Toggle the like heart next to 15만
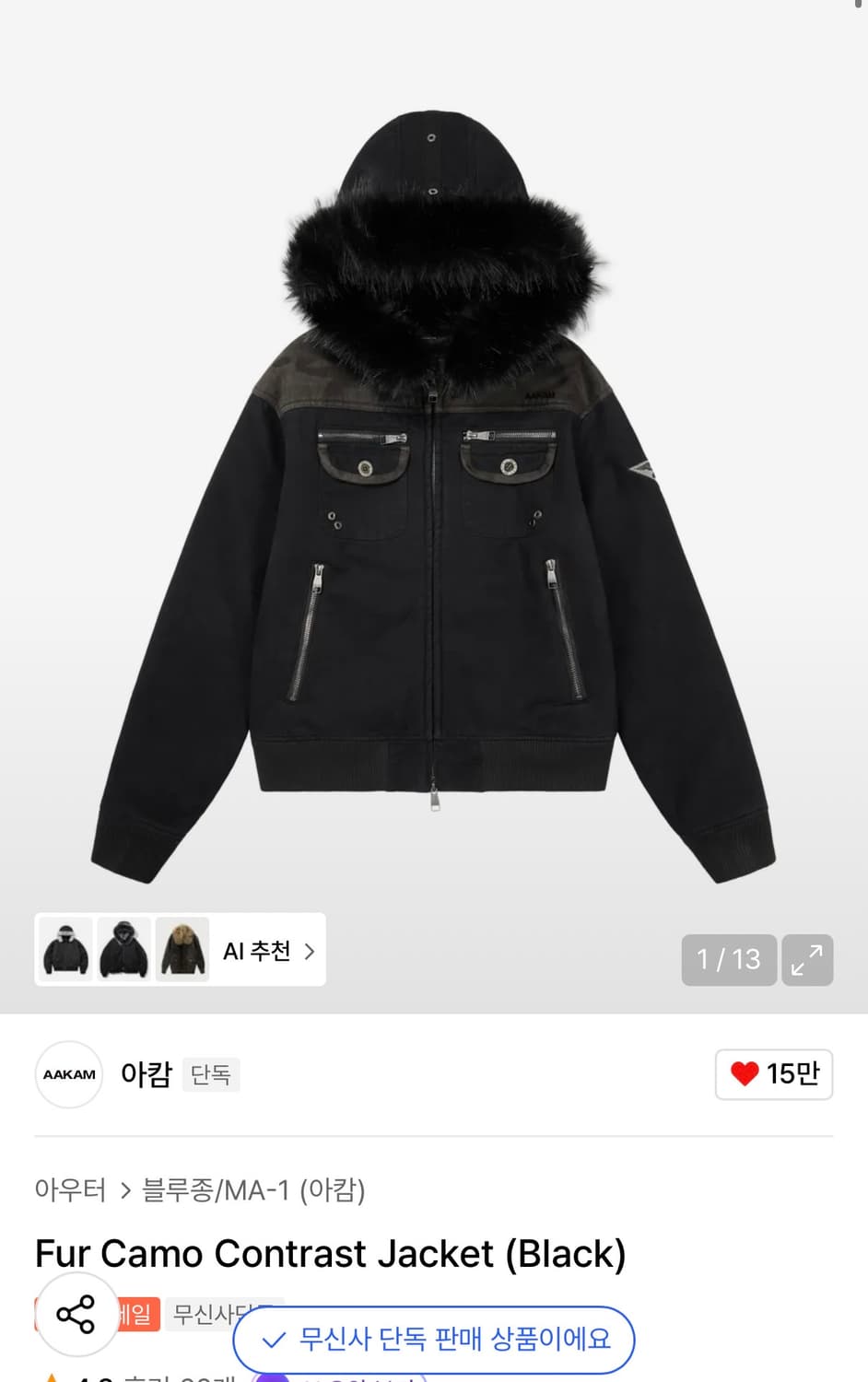The height and width of the screenshot is (1382, 868). (743, 1074)
